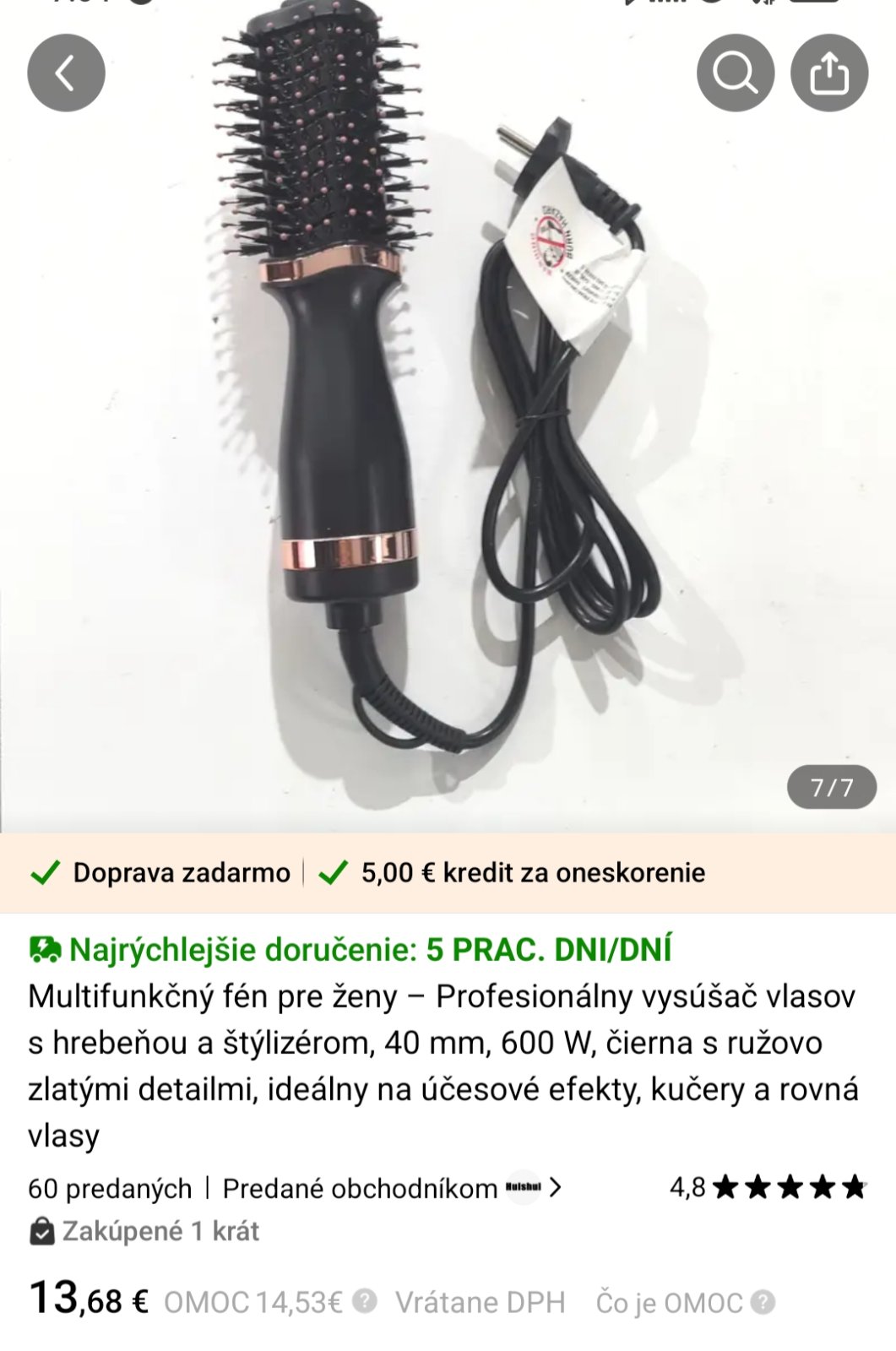Open the search magnifier icon
The image size is (896, 1351).
735,73
